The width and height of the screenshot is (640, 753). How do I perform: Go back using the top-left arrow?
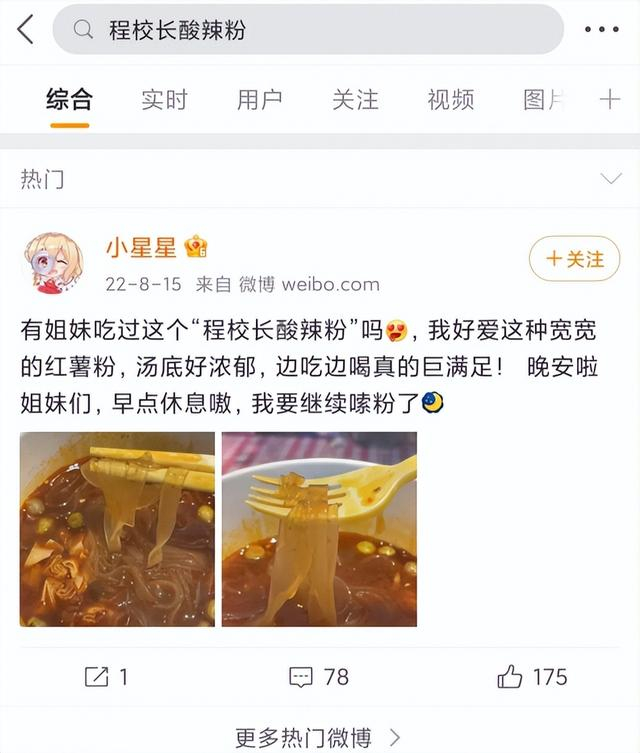pyautogui.click(x=26, y=29)
